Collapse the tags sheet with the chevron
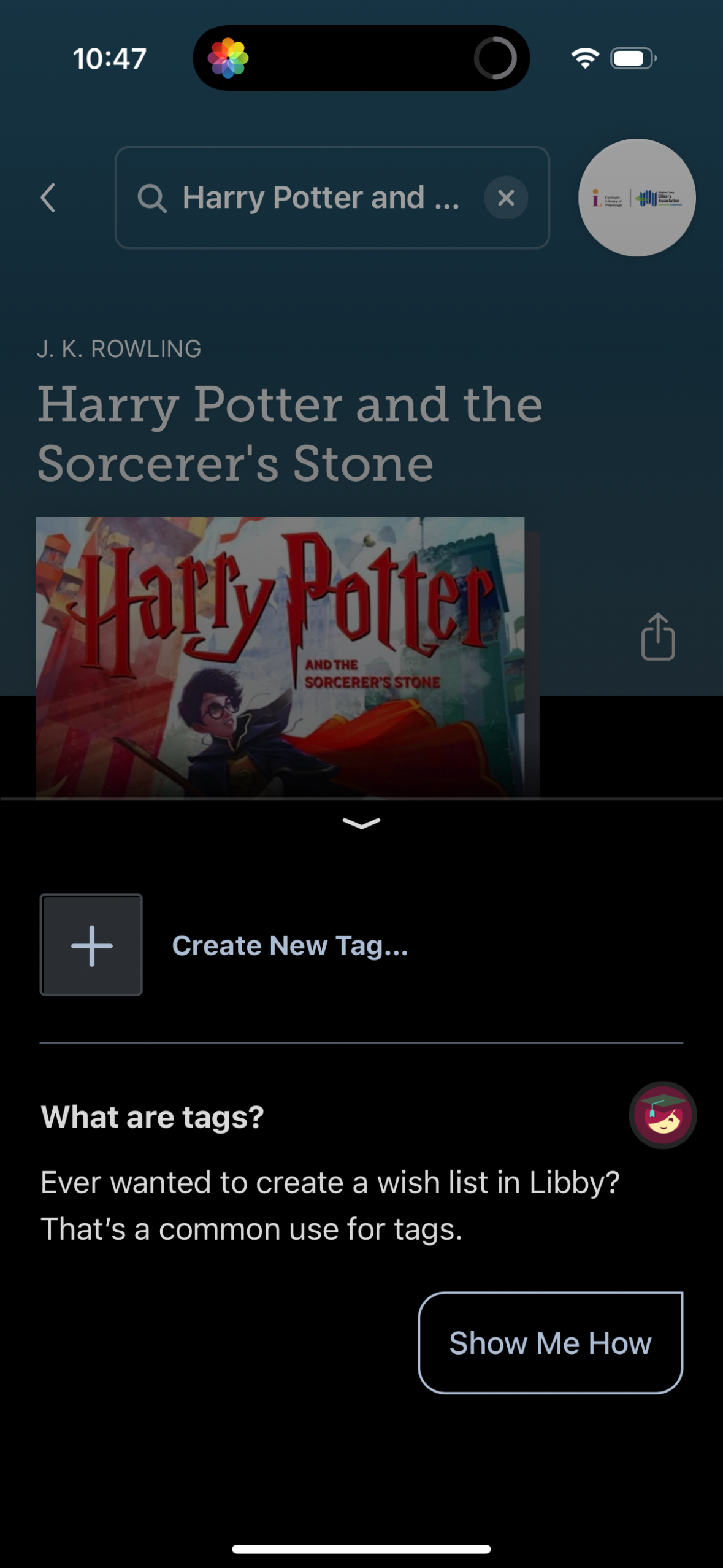Viewport: 723px width, 1568px height. (x=361, y=823)
